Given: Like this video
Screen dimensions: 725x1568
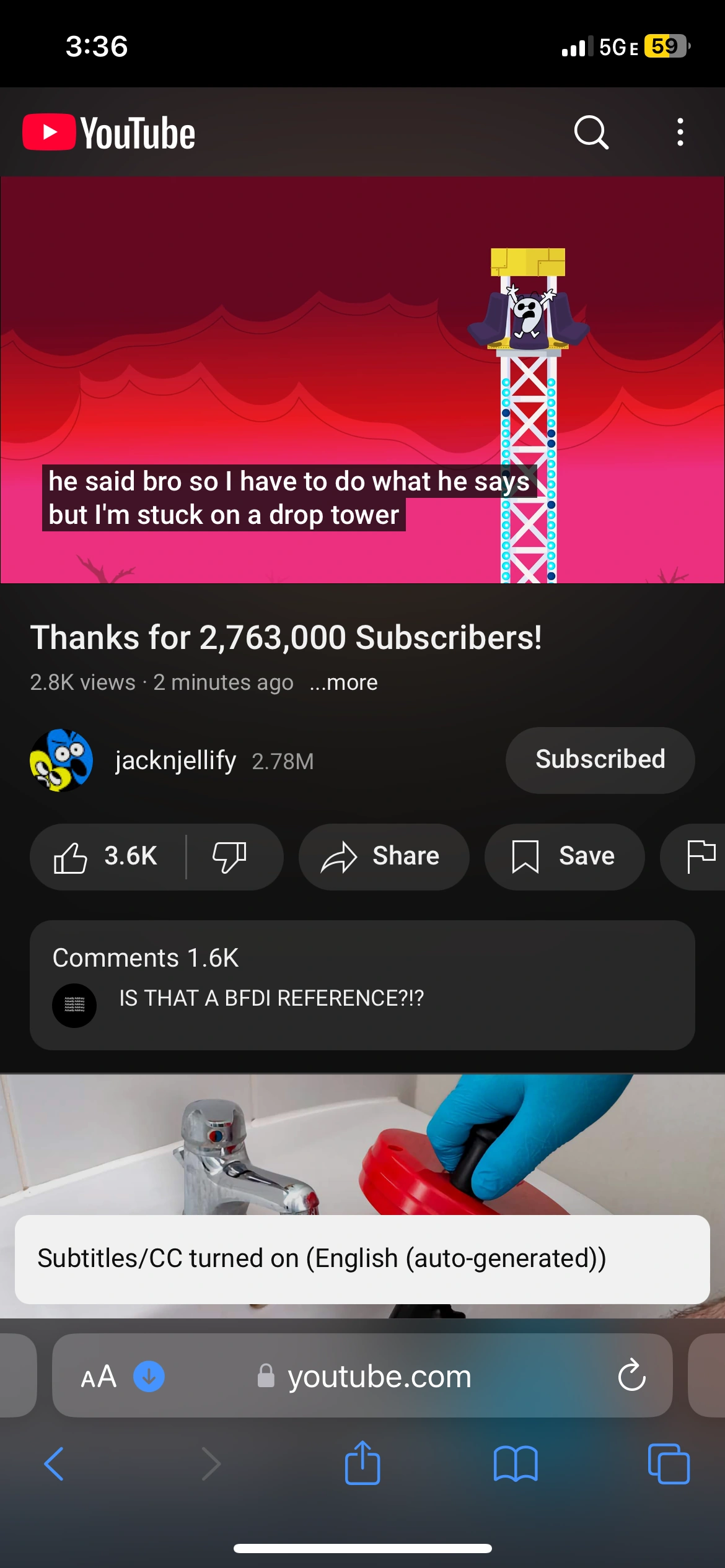Looking at the screenshot, I should pyautogui.click(x=107, y=856).
